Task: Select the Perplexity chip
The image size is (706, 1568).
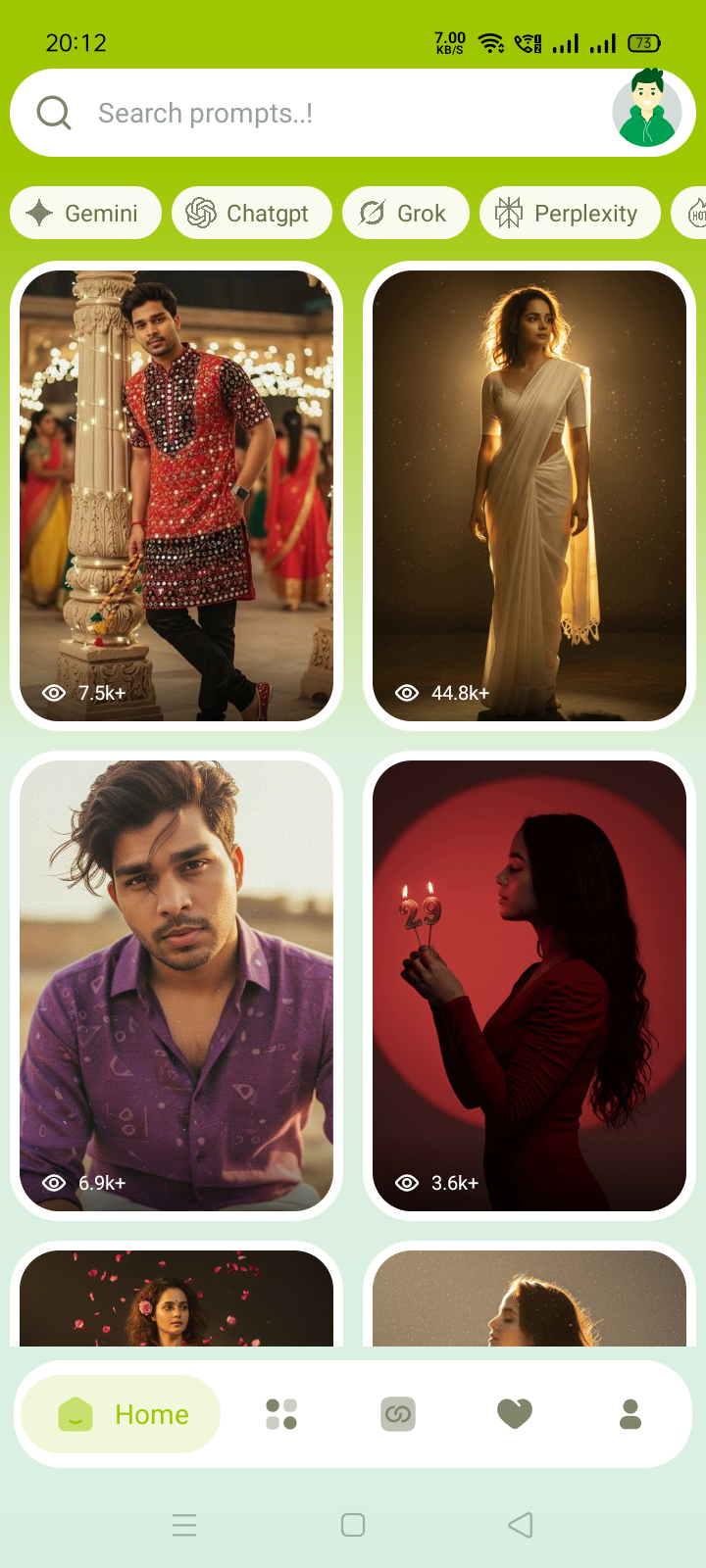Action: (x=569, y=213)
